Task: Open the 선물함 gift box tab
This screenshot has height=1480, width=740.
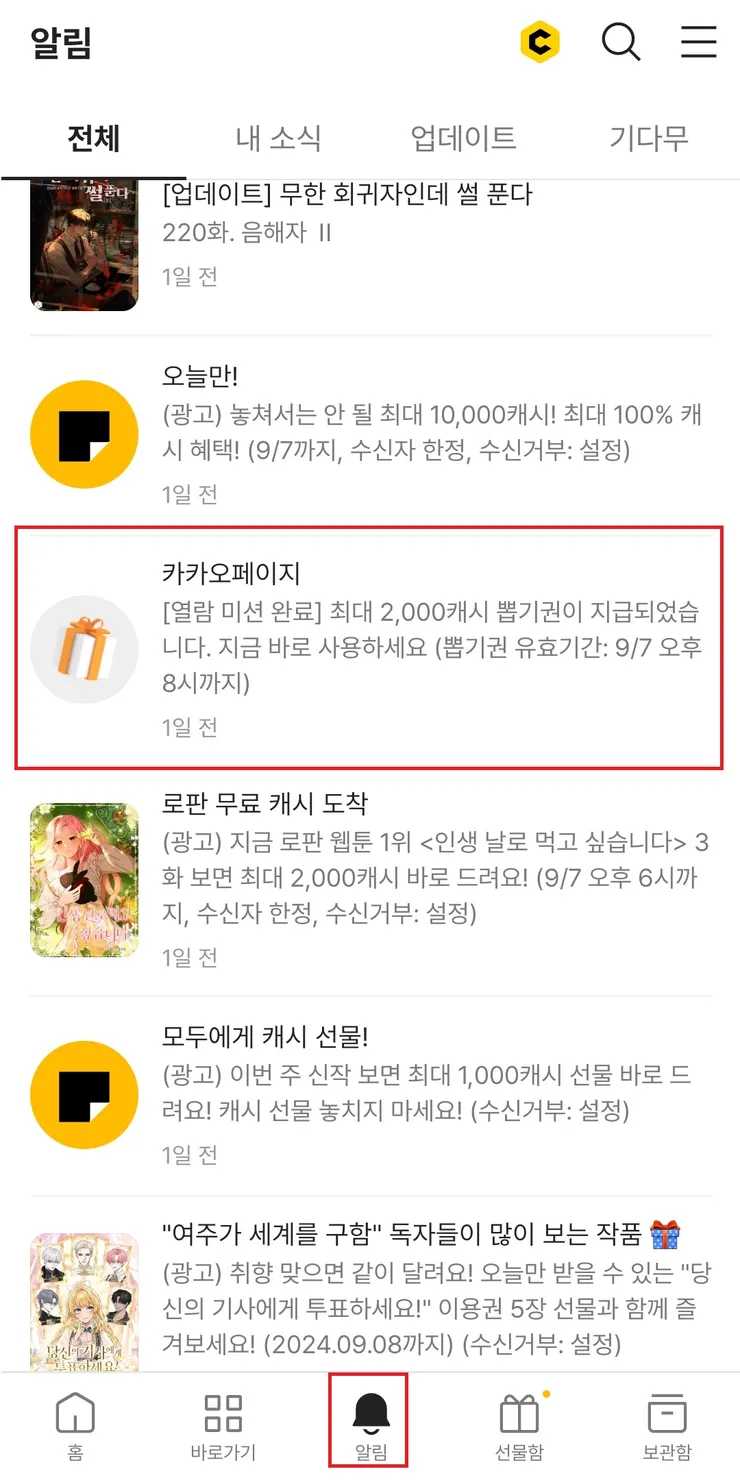Action: point(519,1426)
